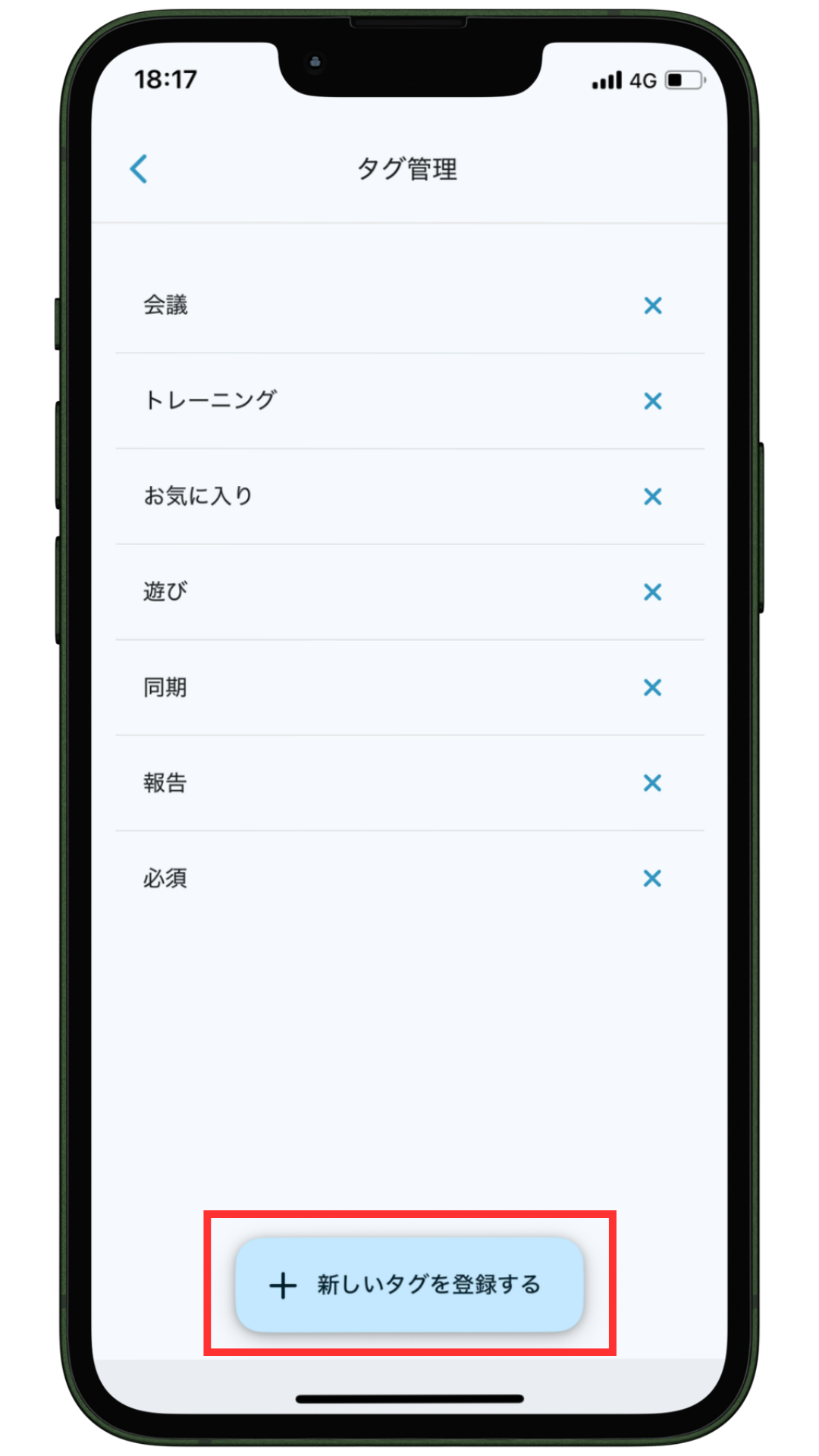The width and height of the screenshot is (819, 1456).
Task: Delete the 同期 tag
Action: 652,688
